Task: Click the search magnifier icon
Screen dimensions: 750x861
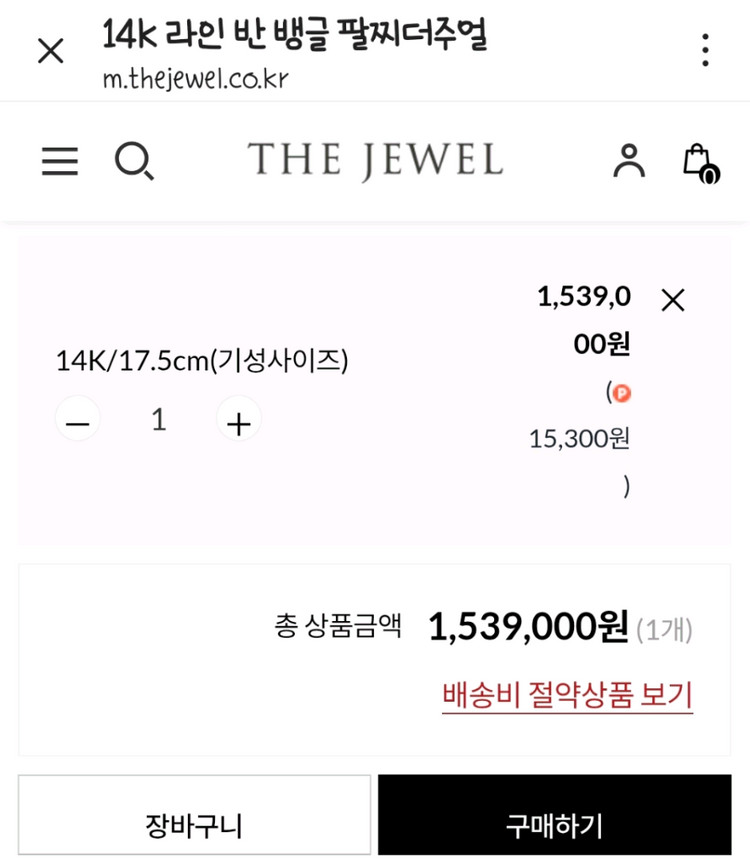Action: 135,162
